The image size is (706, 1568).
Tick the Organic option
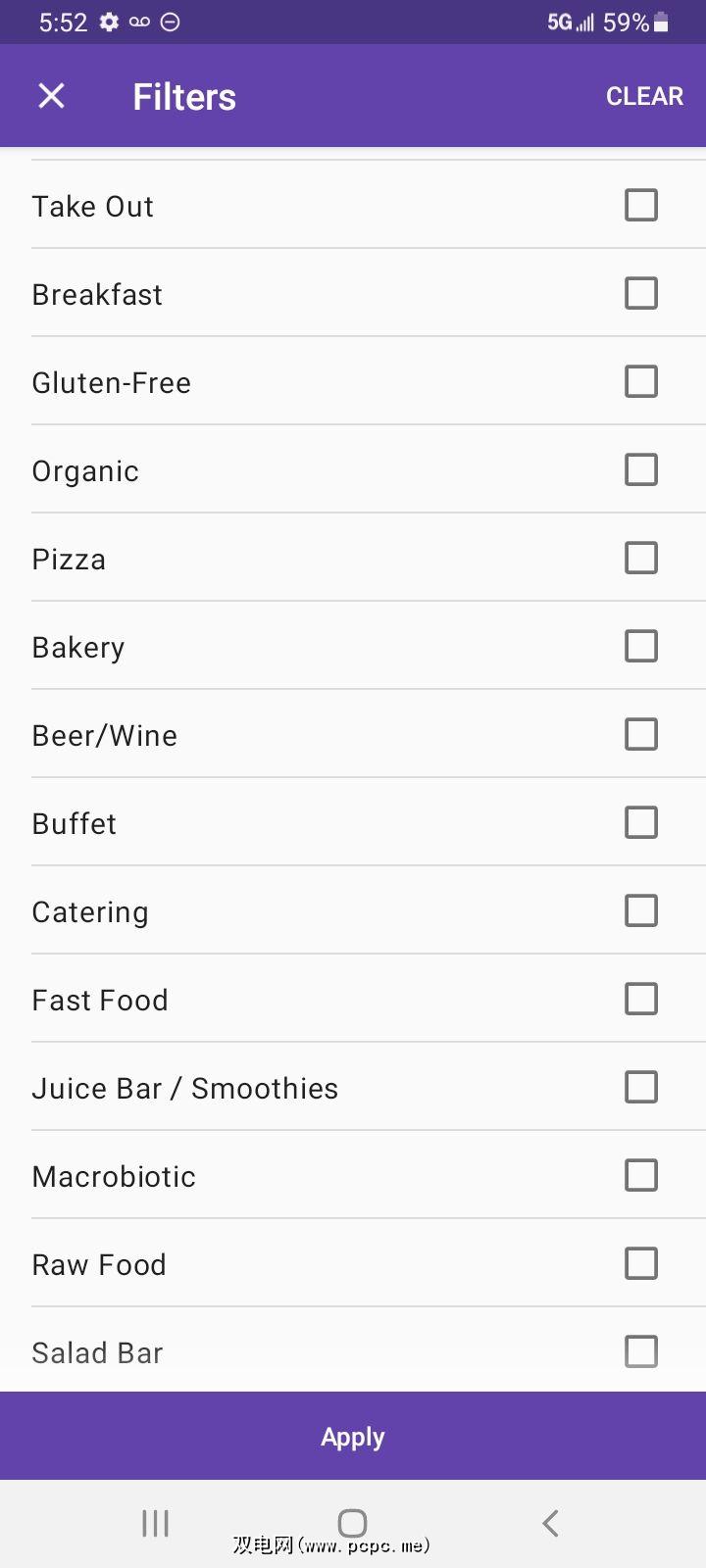click(641, 470)
